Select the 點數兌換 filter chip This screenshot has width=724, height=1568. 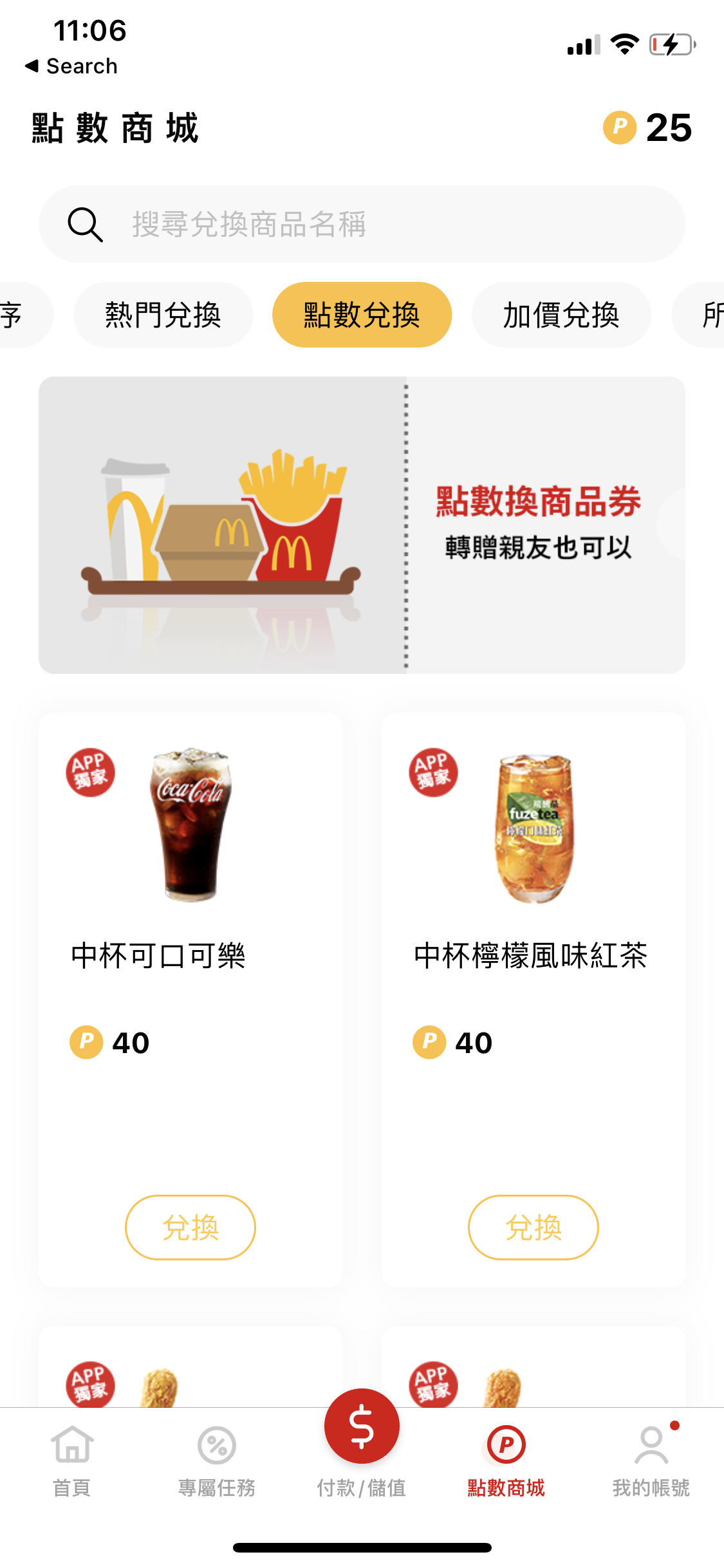[x=362, y=315]
